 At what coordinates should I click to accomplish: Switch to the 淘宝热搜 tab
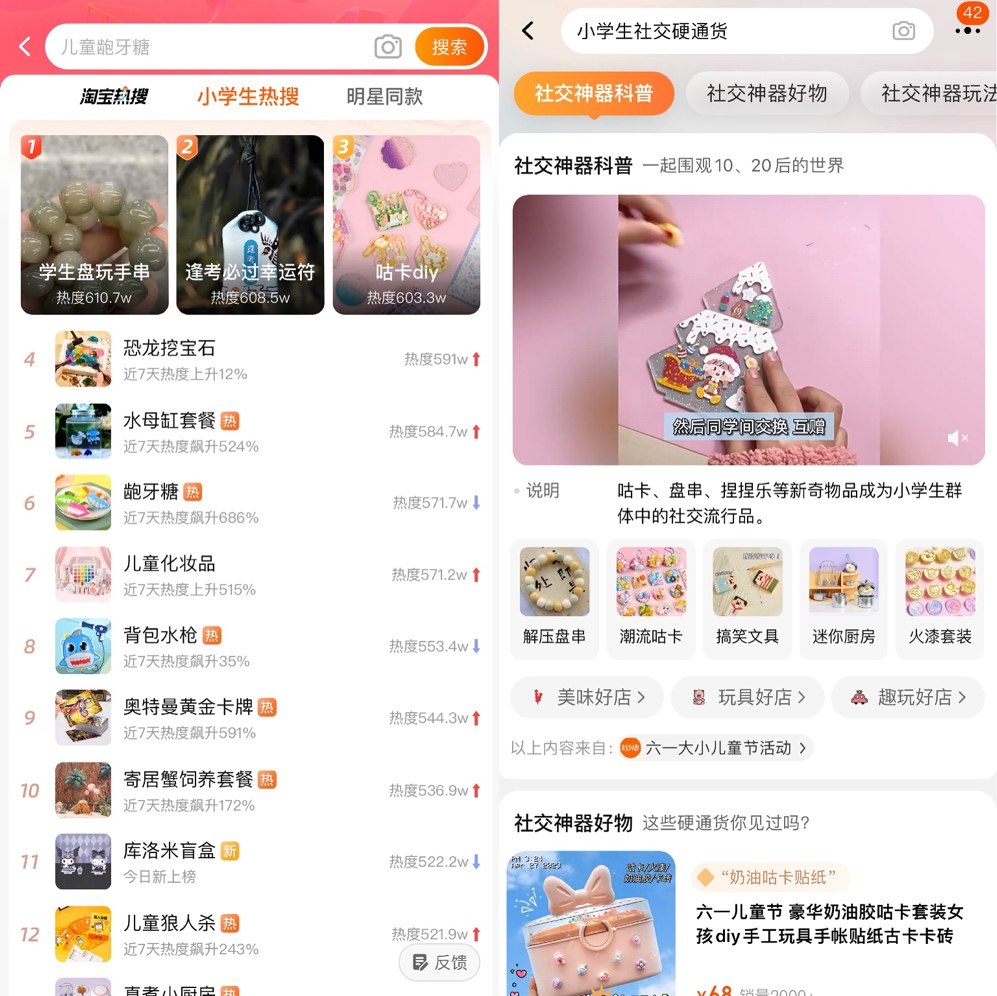pos(115,97)
